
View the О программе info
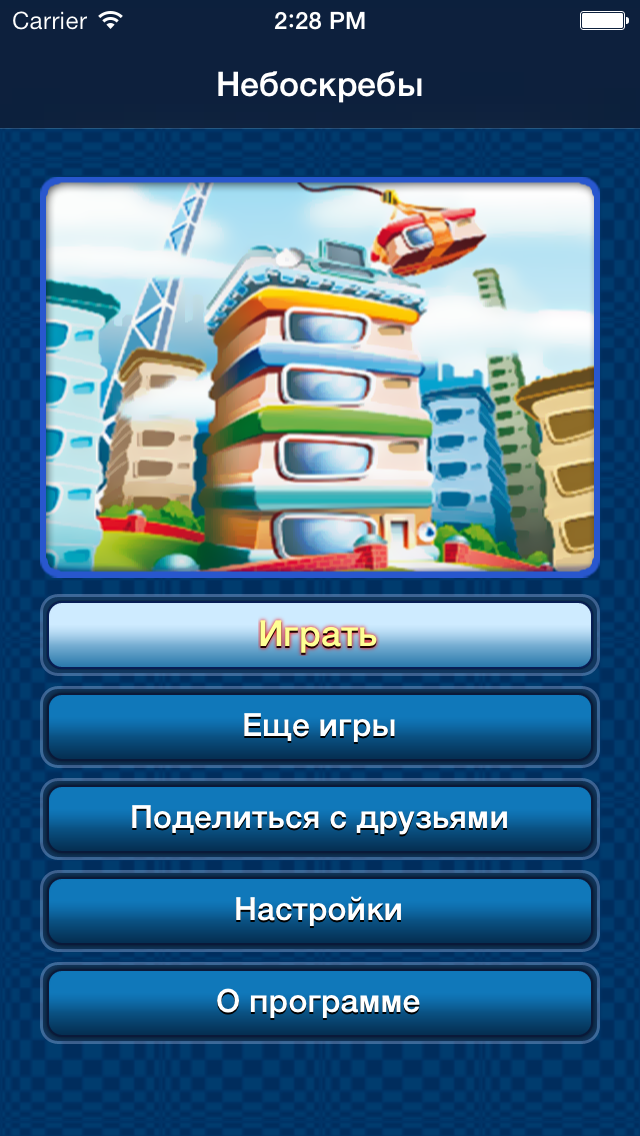319,1003
